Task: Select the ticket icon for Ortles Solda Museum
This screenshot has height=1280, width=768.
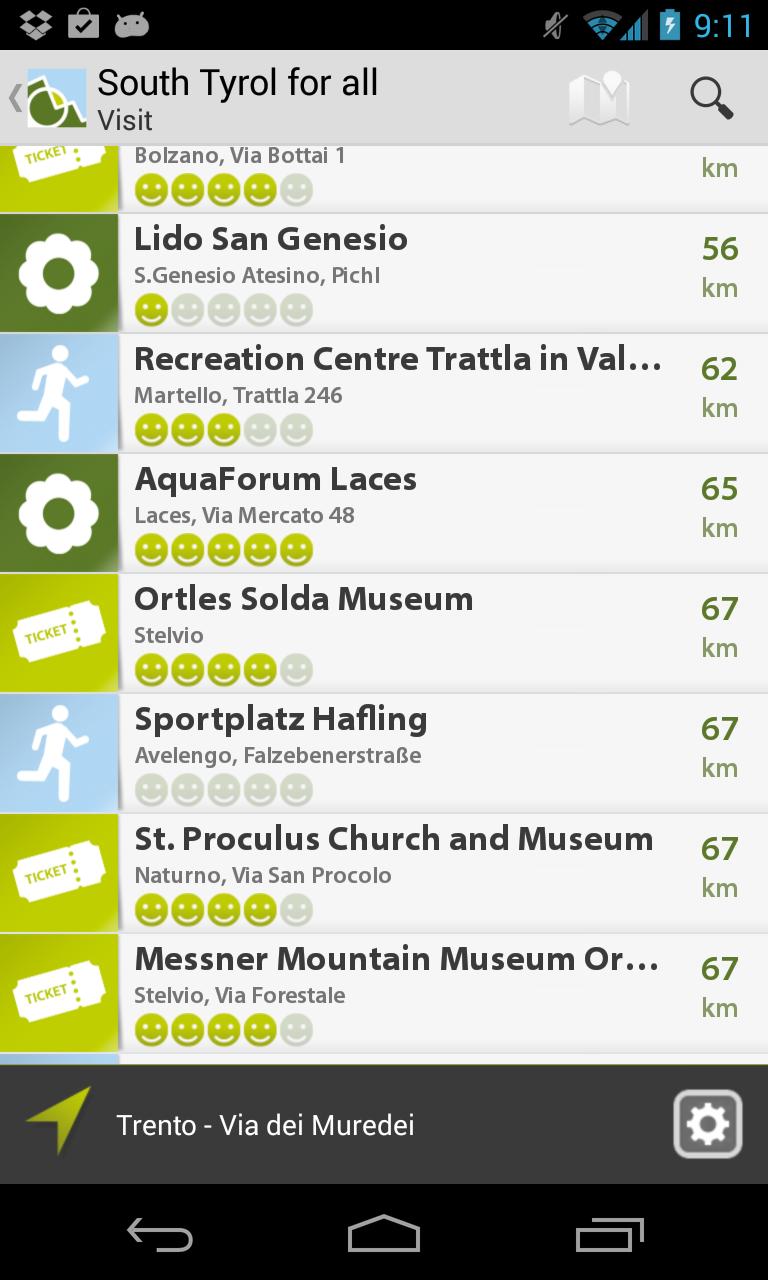Action: (58, 632)
